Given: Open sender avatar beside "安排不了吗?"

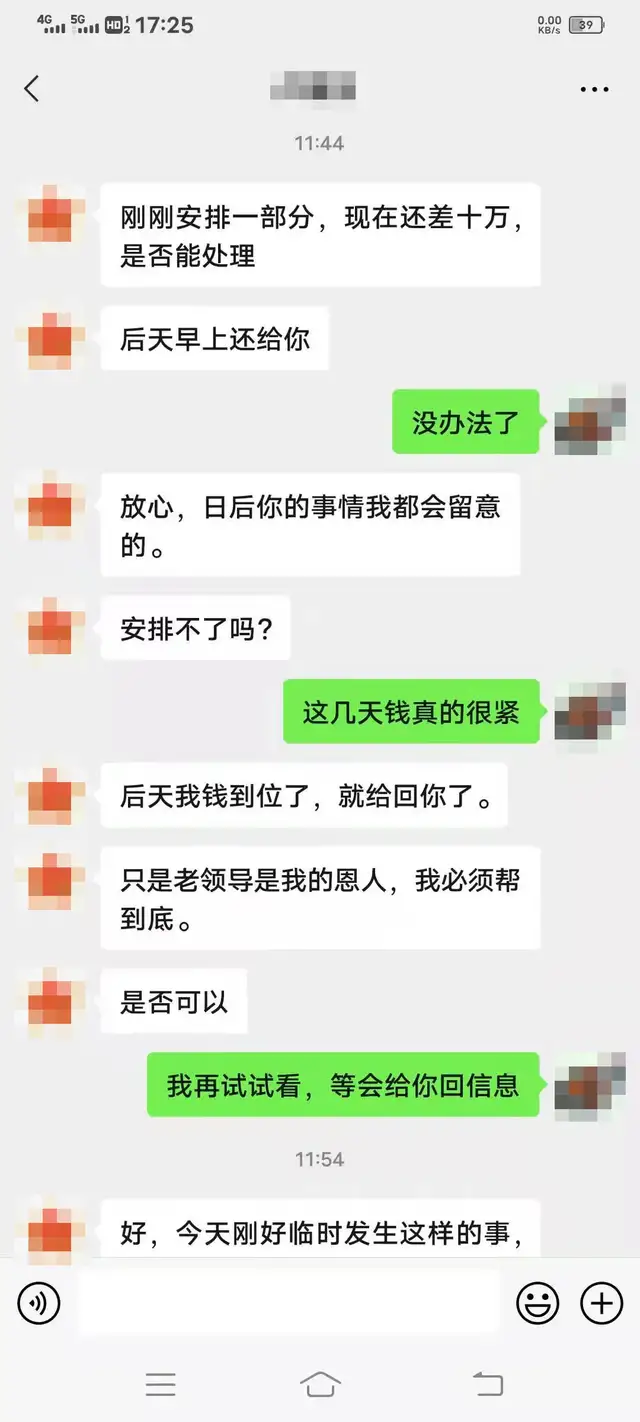Looking at the screenshot, I should [50, 628].
